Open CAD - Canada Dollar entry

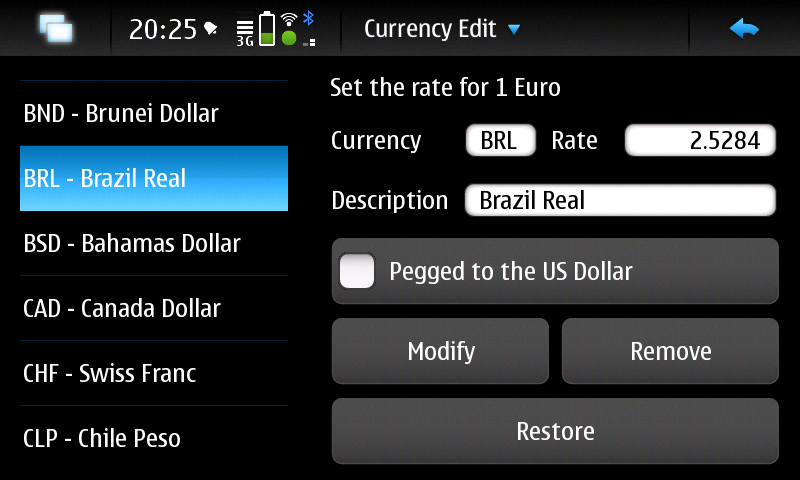coord(154,308)
